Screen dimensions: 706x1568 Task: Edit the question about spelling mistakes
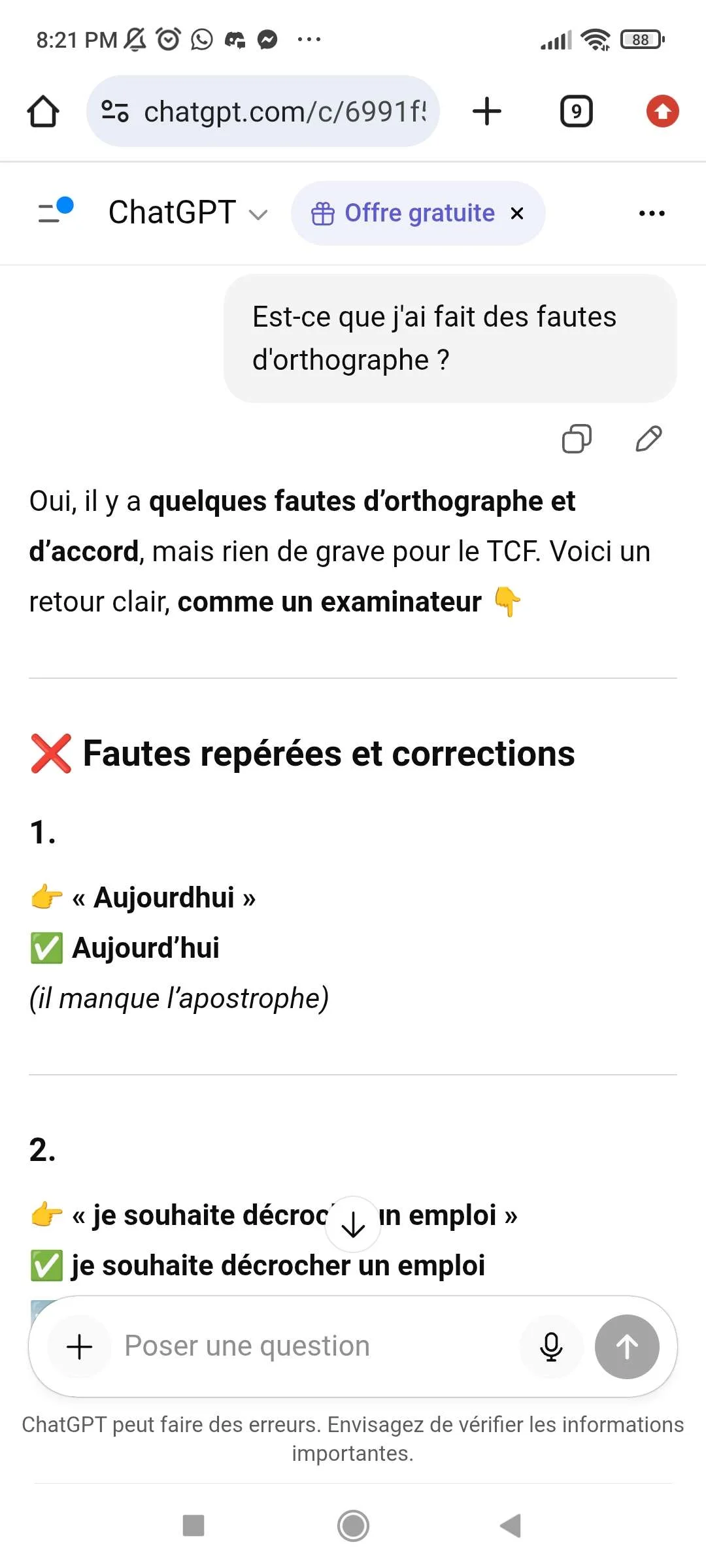pos(648,438)
